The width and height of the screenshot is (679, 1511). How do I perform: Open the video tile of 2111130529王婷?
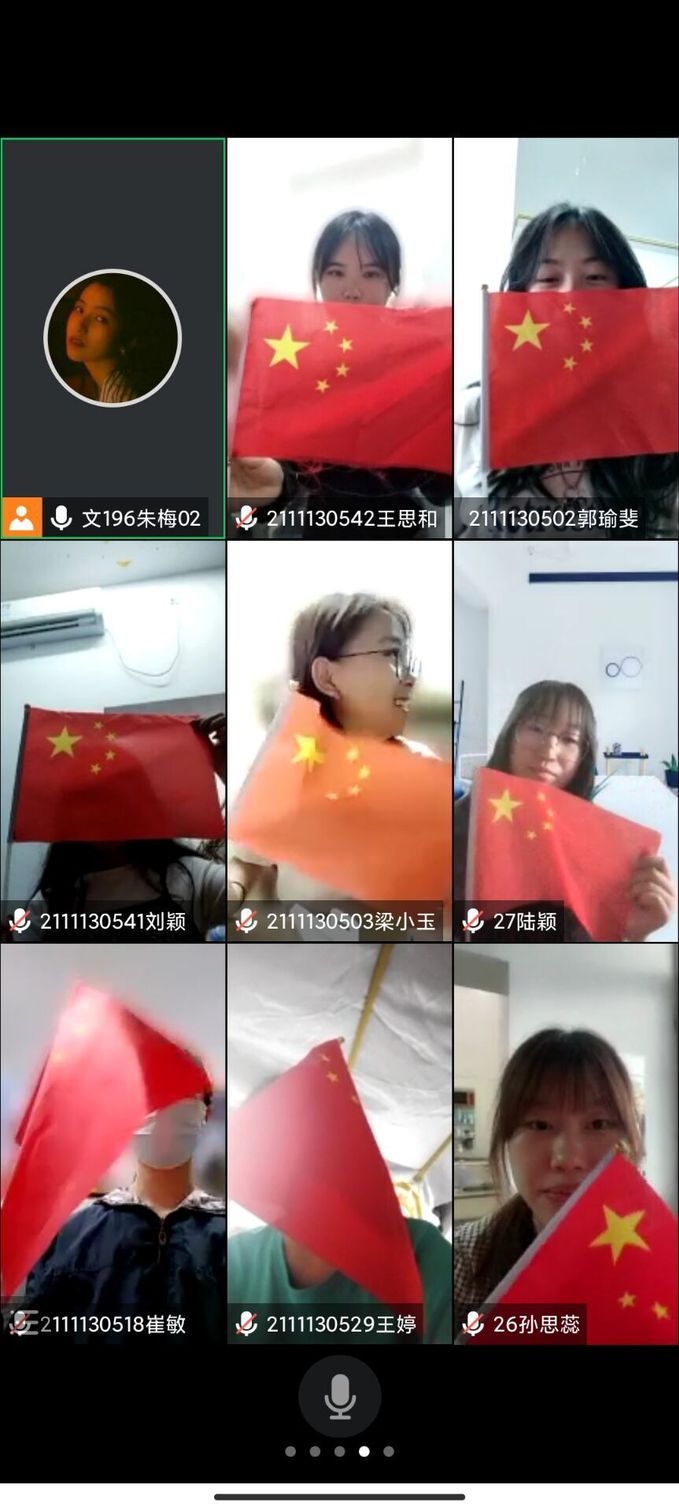tap(339, 1143)
